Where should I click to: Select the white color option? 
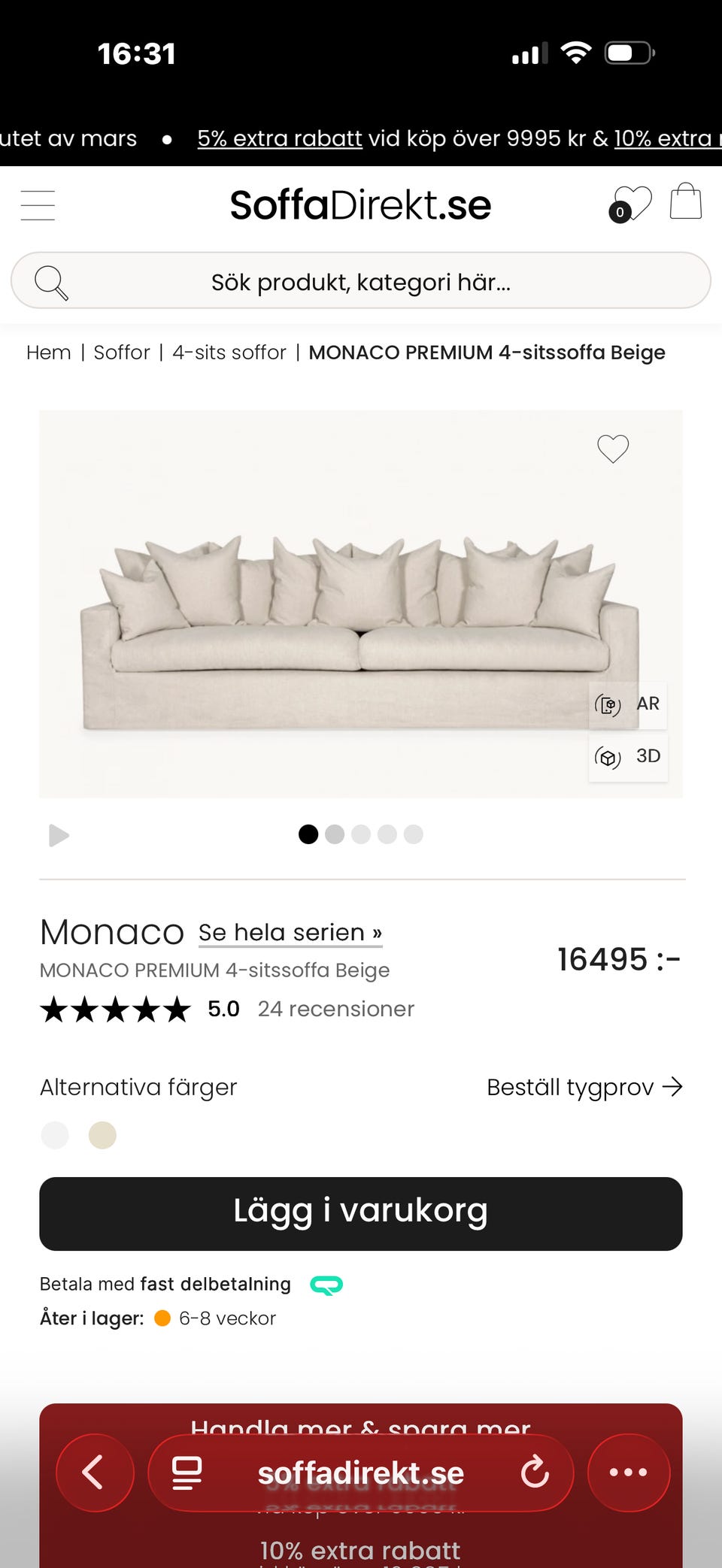54,1135
